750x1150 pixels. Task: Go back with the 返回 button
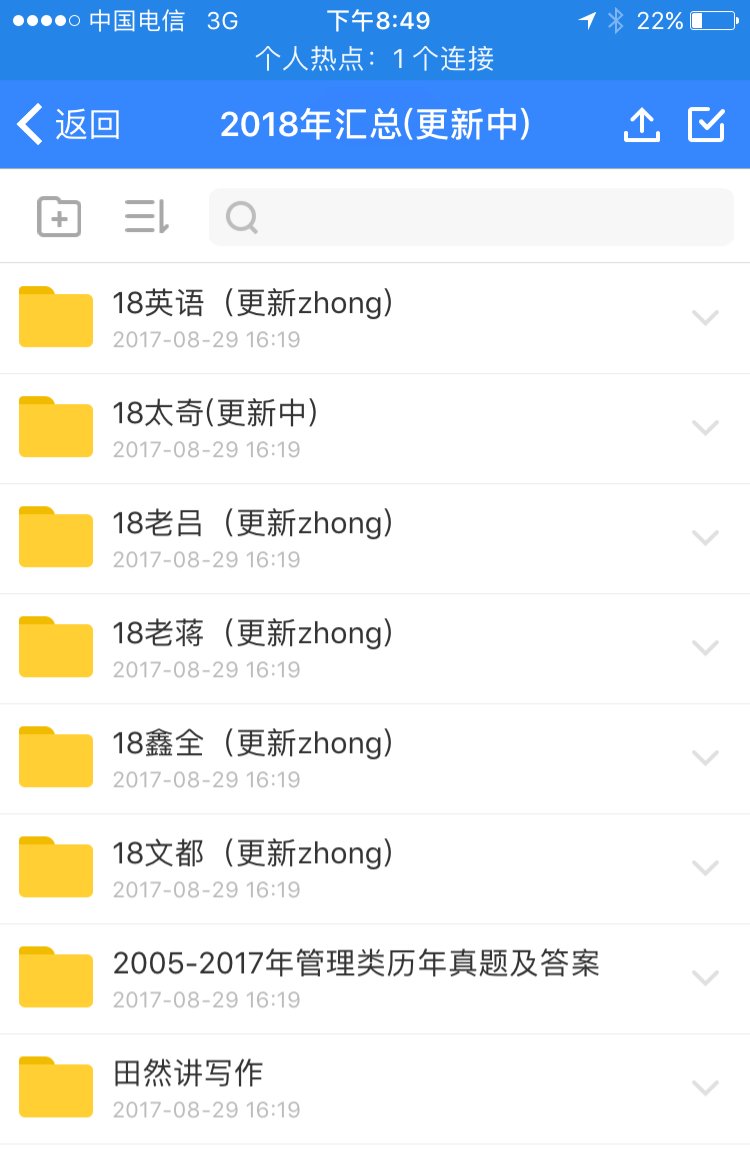(68, 125)
